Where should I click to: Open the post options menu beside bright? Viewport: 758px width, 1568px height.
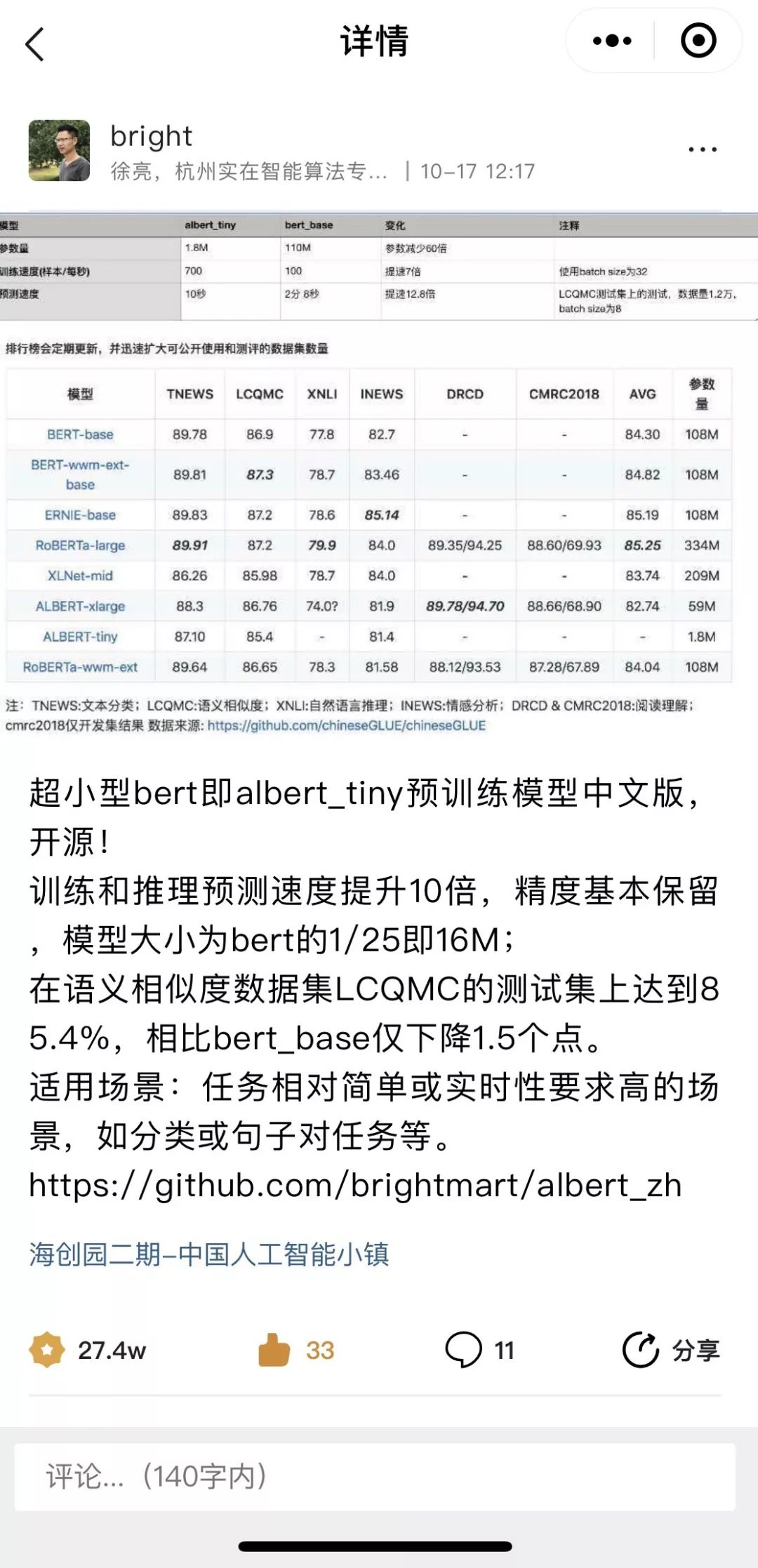coord(703,149)
